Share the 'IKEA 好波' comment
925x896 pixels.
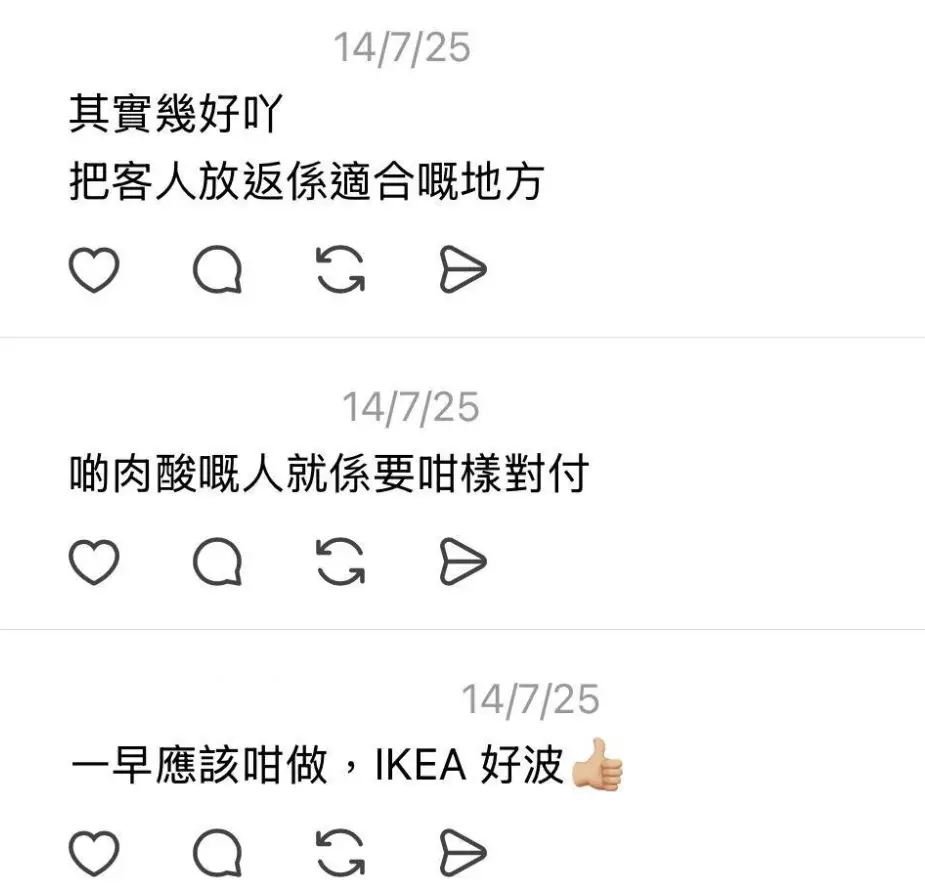coord(463,855)
